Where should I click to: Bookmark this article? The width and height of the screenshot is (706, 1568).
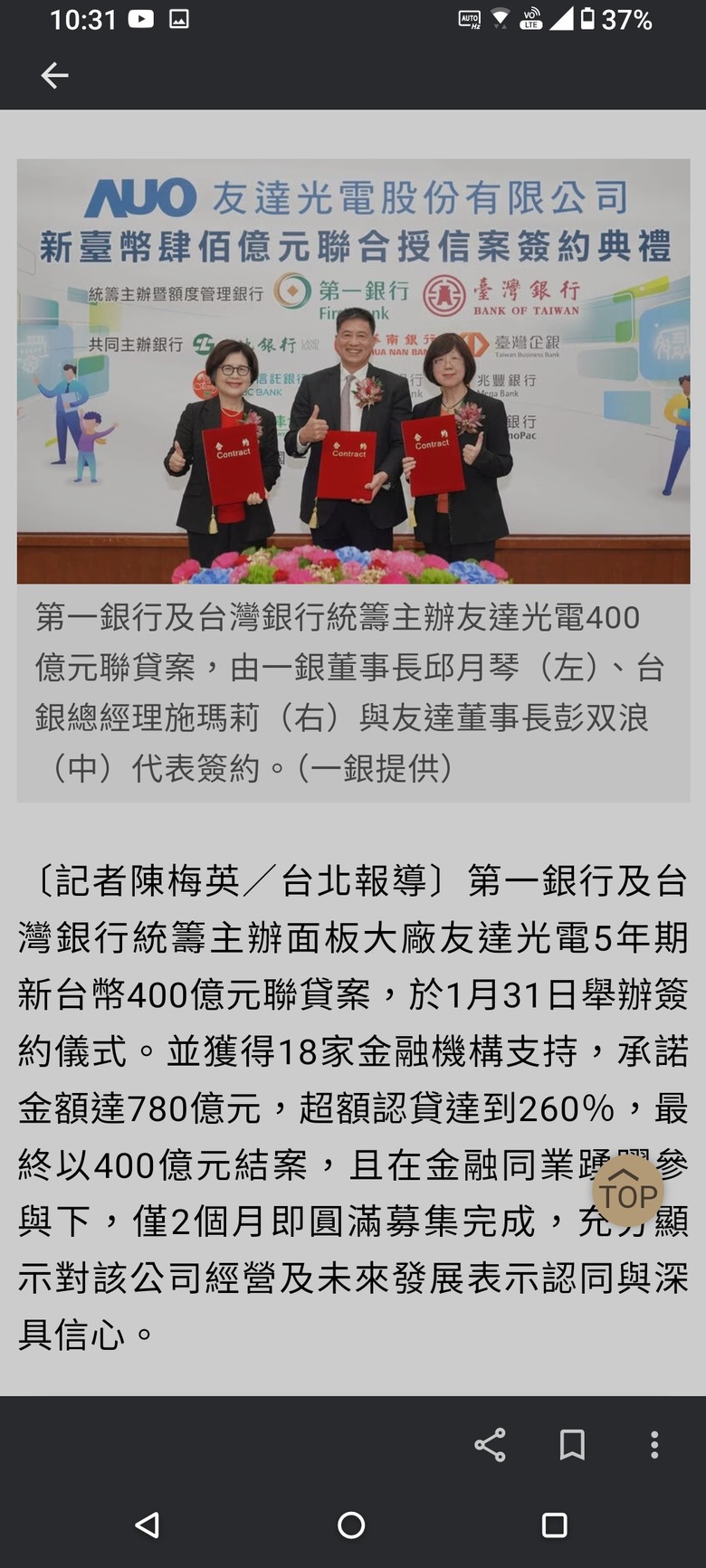[x=572, y=1445]
